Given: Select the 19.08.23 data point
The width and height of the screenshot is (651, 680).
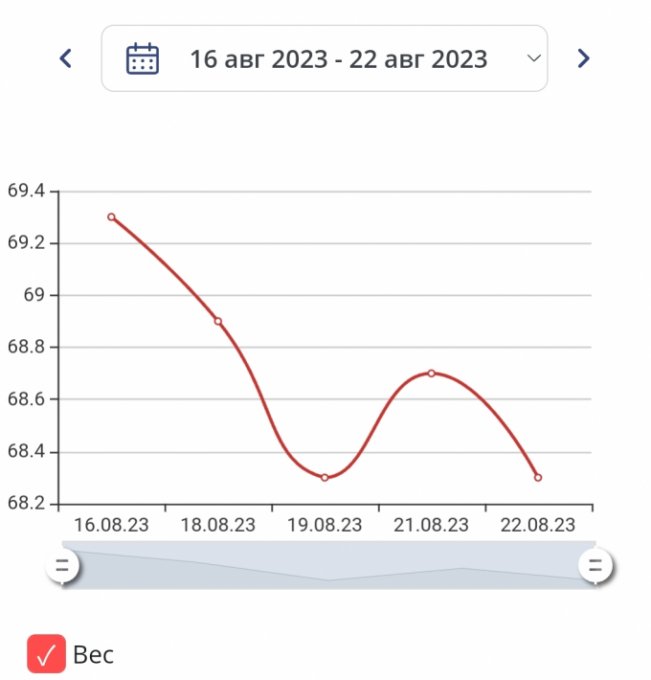Looking at the screenshot, I should point(325,478).
